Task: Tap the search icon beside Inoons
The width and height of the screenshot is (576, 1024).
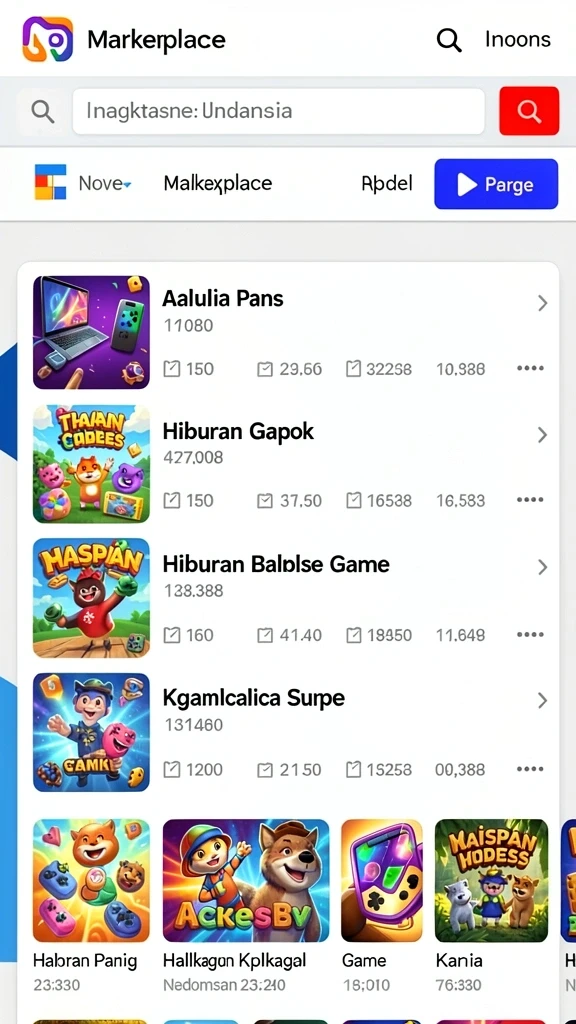Action: 449,40
